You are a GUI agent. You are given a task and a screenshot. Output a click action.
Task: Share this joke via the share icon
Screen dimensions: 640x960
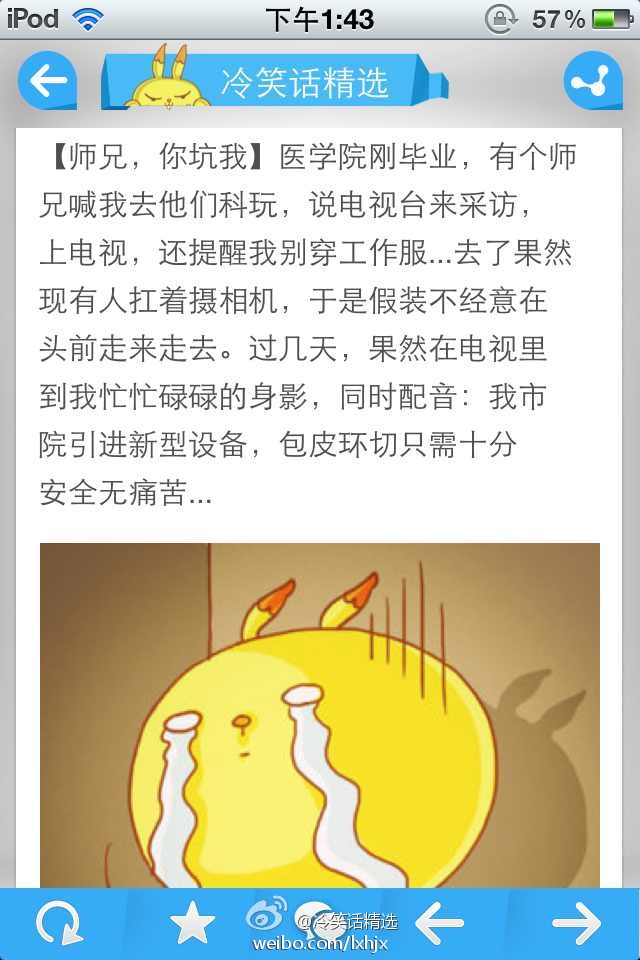coord(593,81)
